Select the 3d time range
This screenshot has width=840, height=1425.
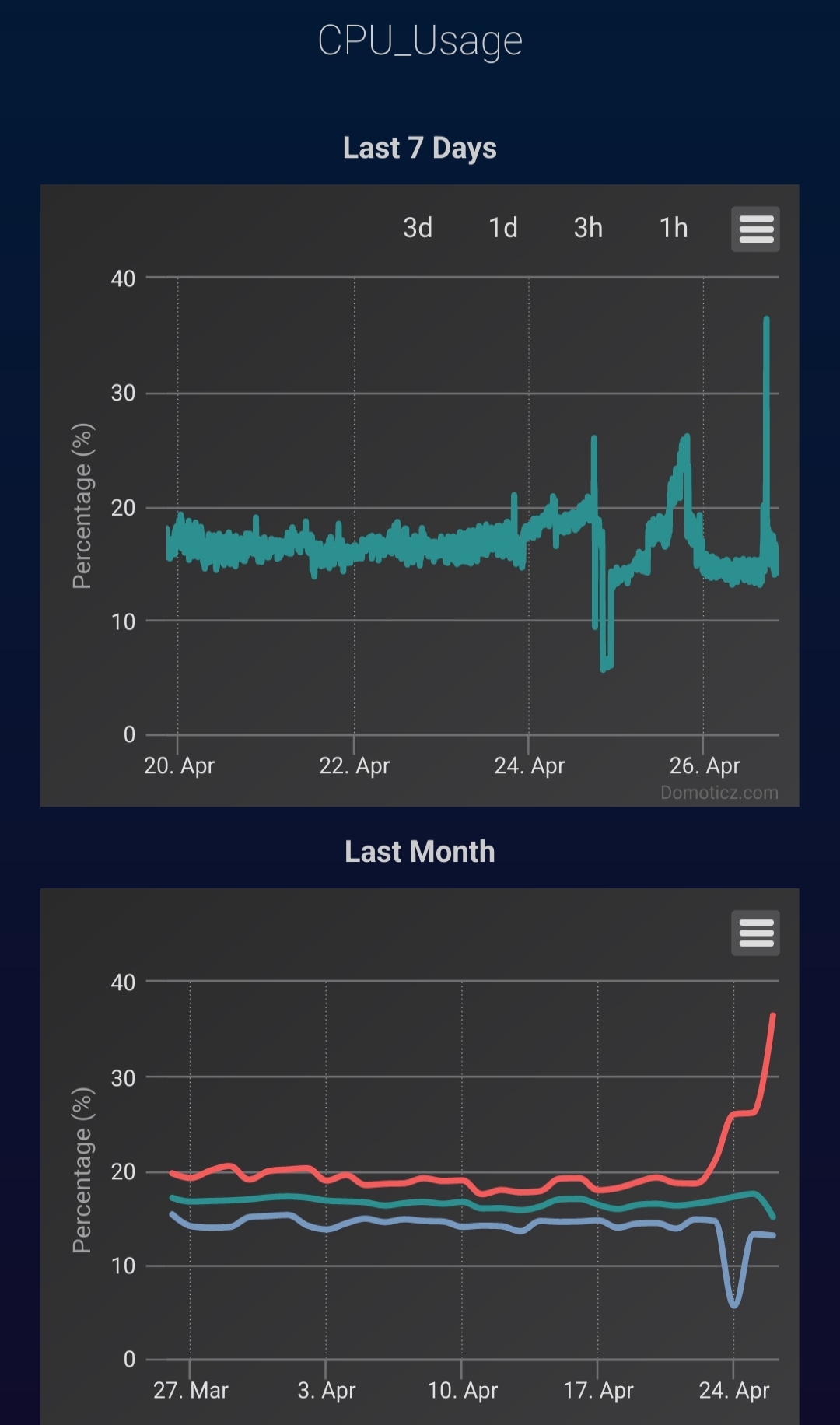click(417, 229)
